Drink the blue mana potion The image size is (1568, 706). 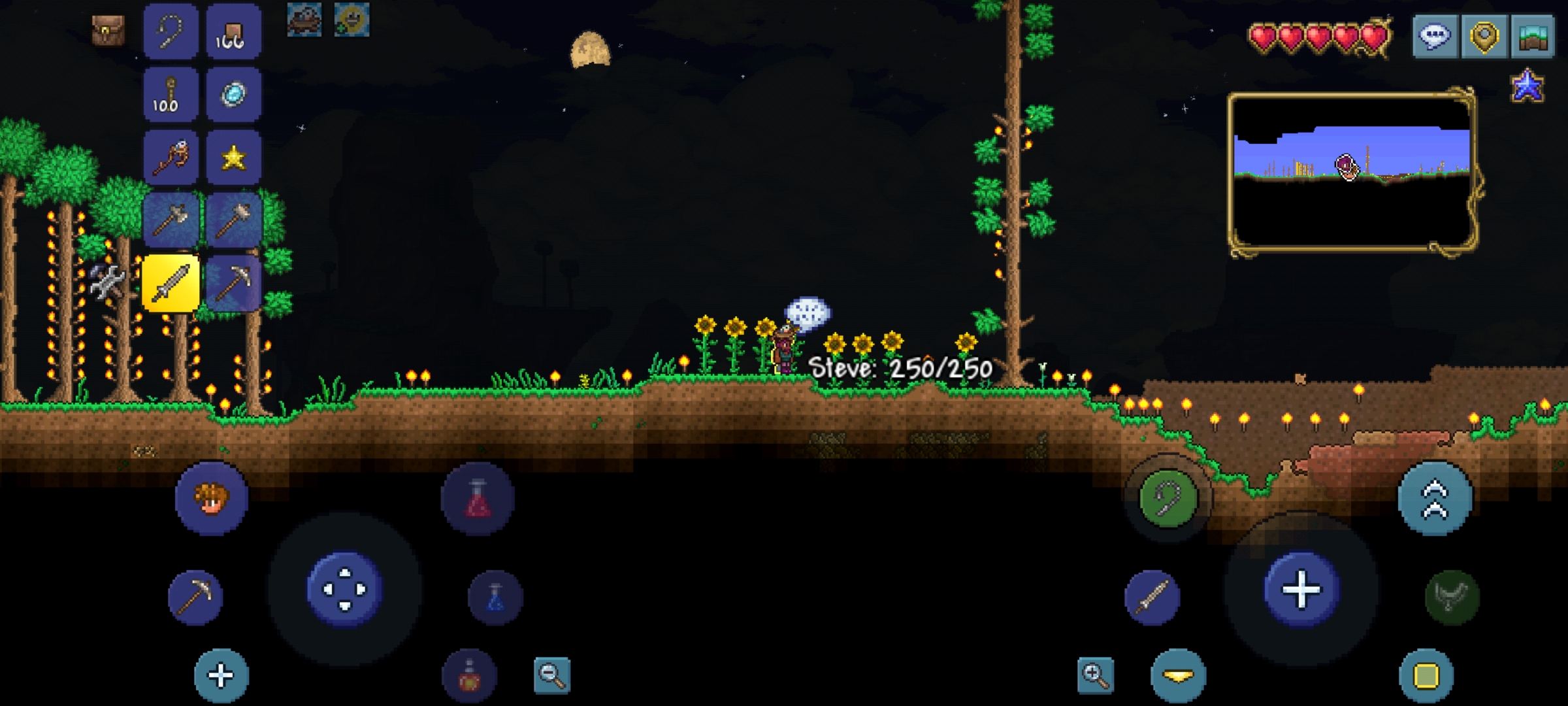pos(495,597)
